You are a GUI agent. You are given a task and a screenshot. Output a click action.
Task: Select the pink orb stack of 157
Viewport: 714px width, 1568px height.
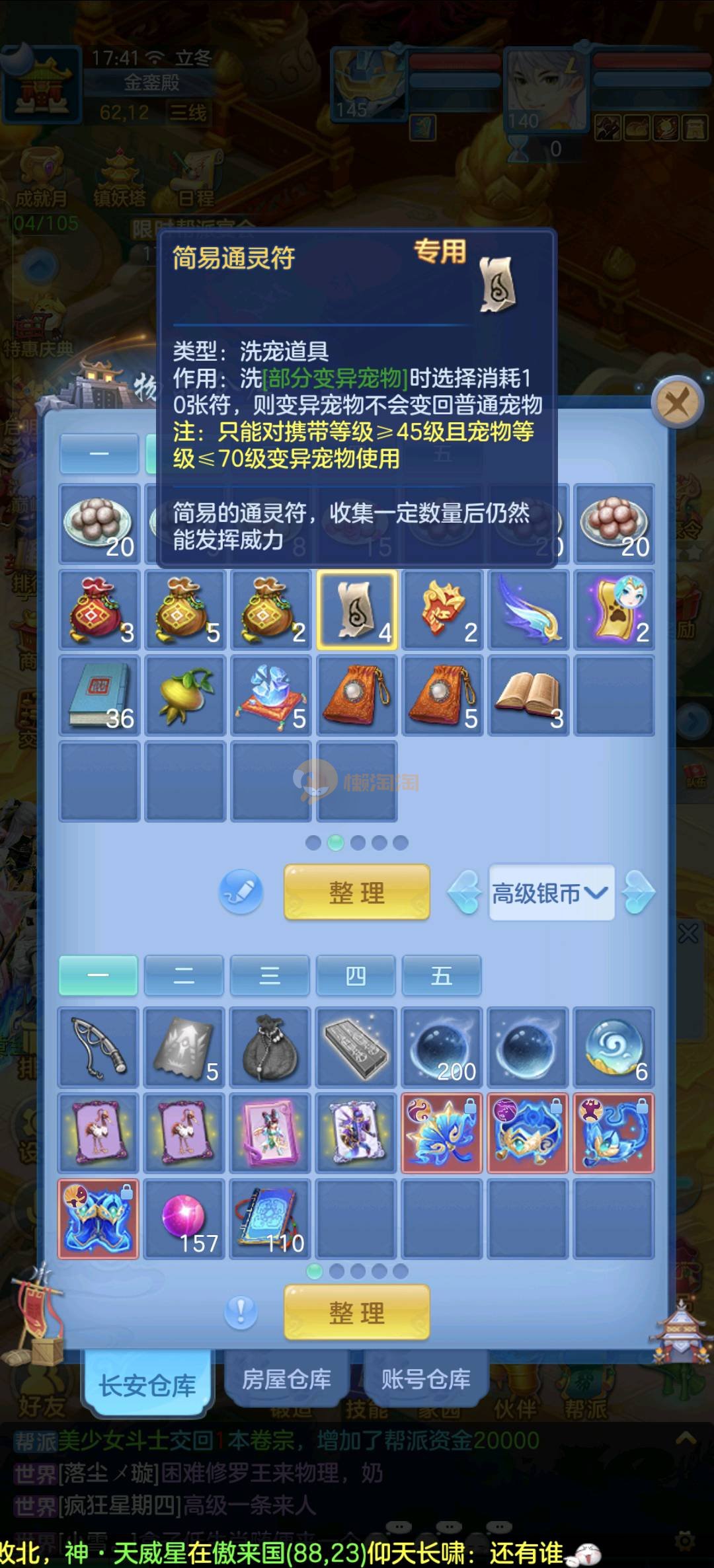click(184, 1218)
